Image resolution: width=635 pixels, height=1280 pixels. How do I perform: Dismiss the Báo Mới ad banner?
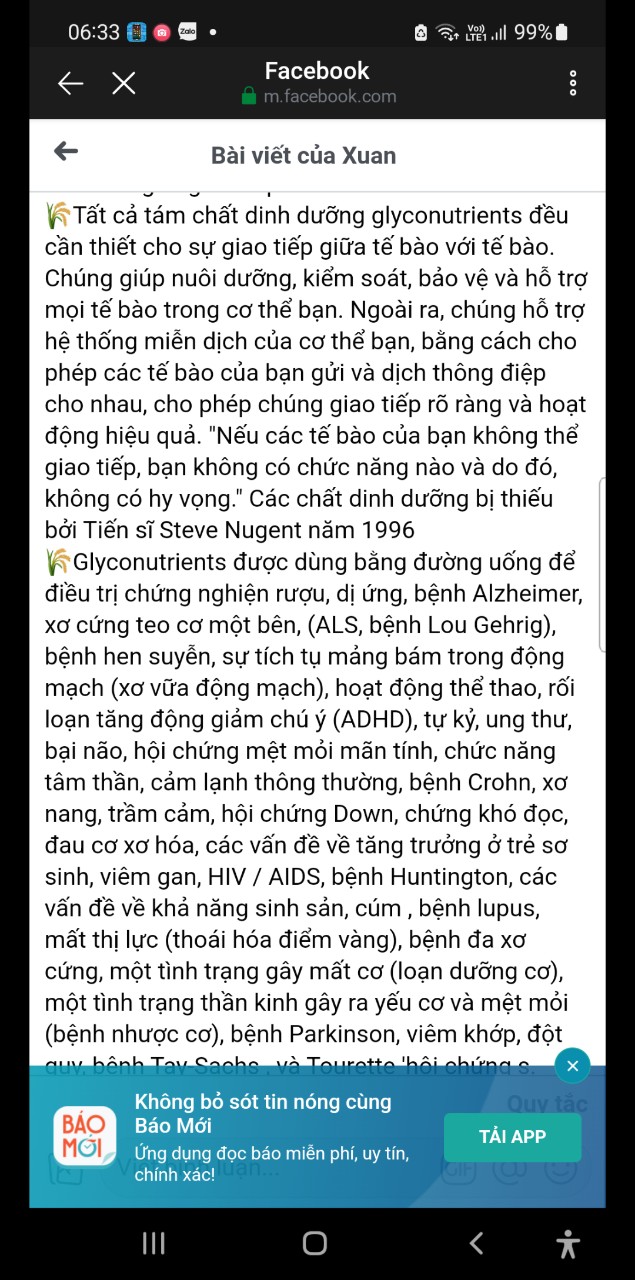click(572, 1066)
